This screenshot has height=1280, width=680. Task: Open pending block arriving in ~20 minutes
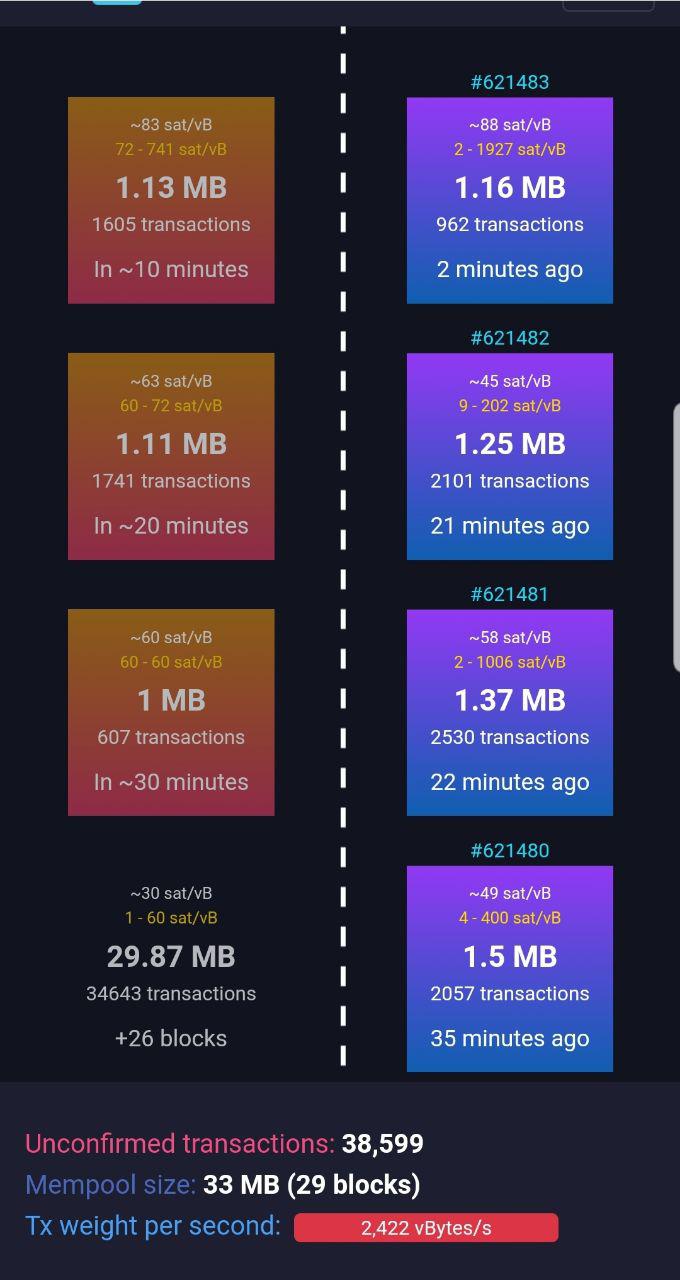click(171, 456)
